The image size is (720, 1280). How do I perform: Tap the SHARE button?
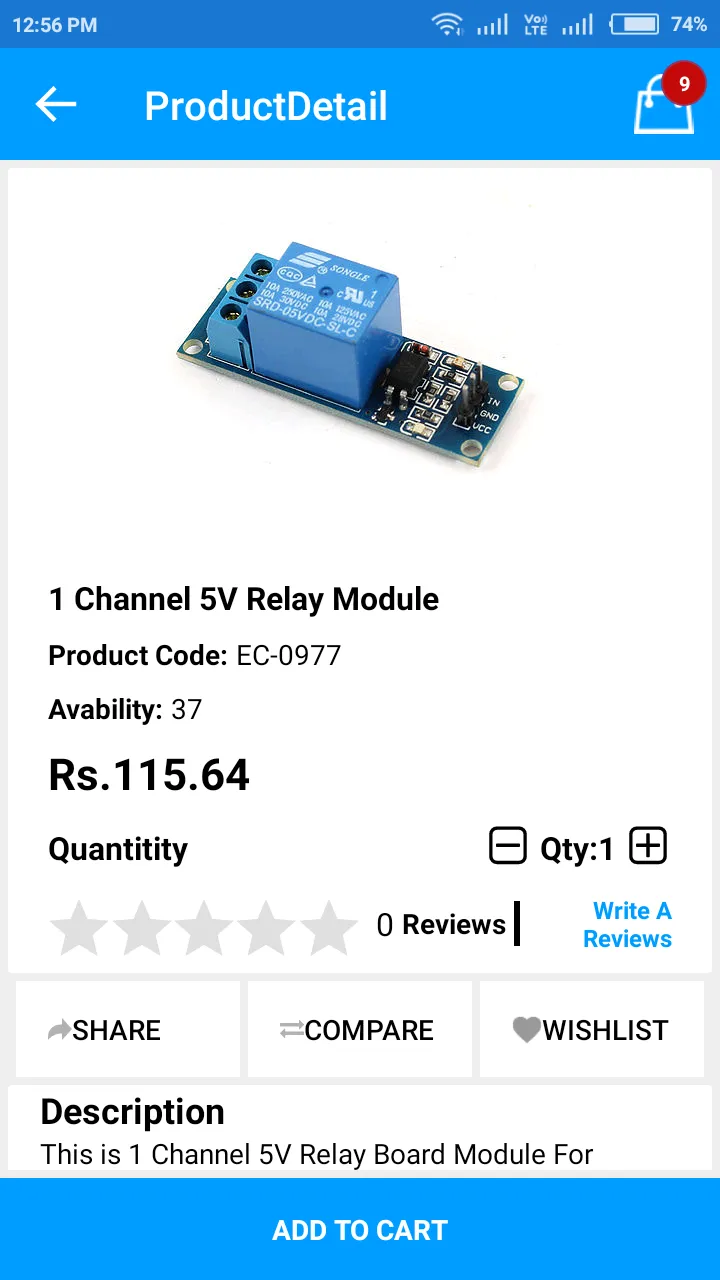(x=127, y=1029)
